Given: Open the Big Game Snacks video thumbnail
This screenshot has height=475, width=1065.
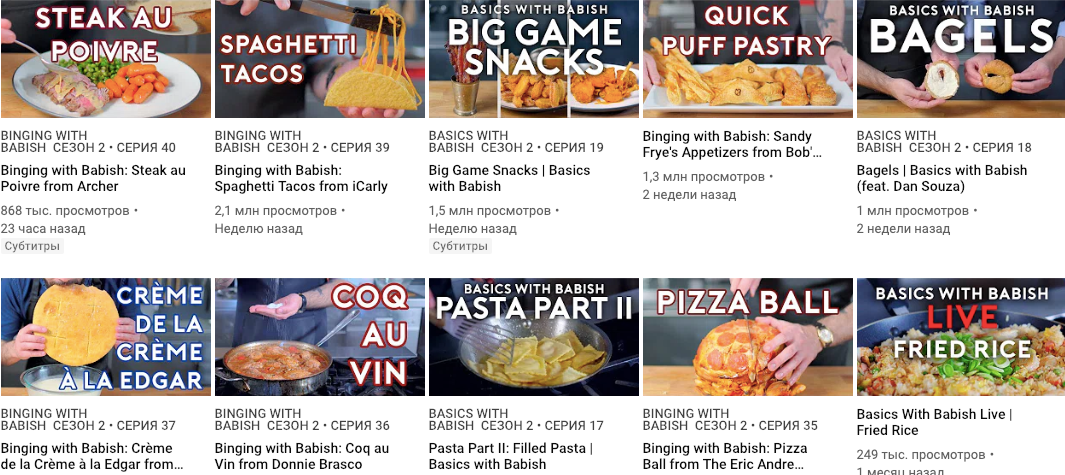Looking at the screenshot, I should [533, 59].
